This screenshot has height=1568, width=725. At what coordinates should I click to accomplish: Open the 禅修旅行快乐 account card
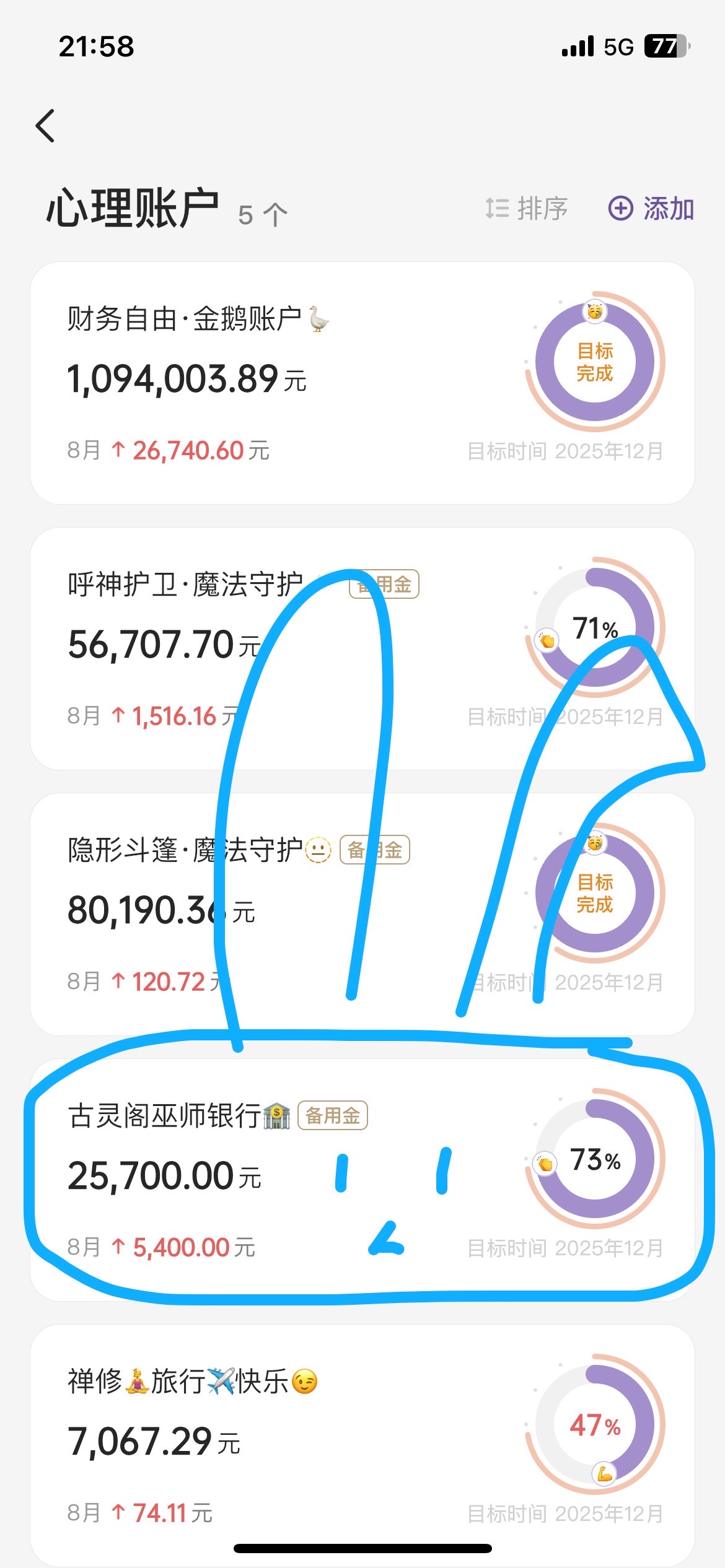362,1445
